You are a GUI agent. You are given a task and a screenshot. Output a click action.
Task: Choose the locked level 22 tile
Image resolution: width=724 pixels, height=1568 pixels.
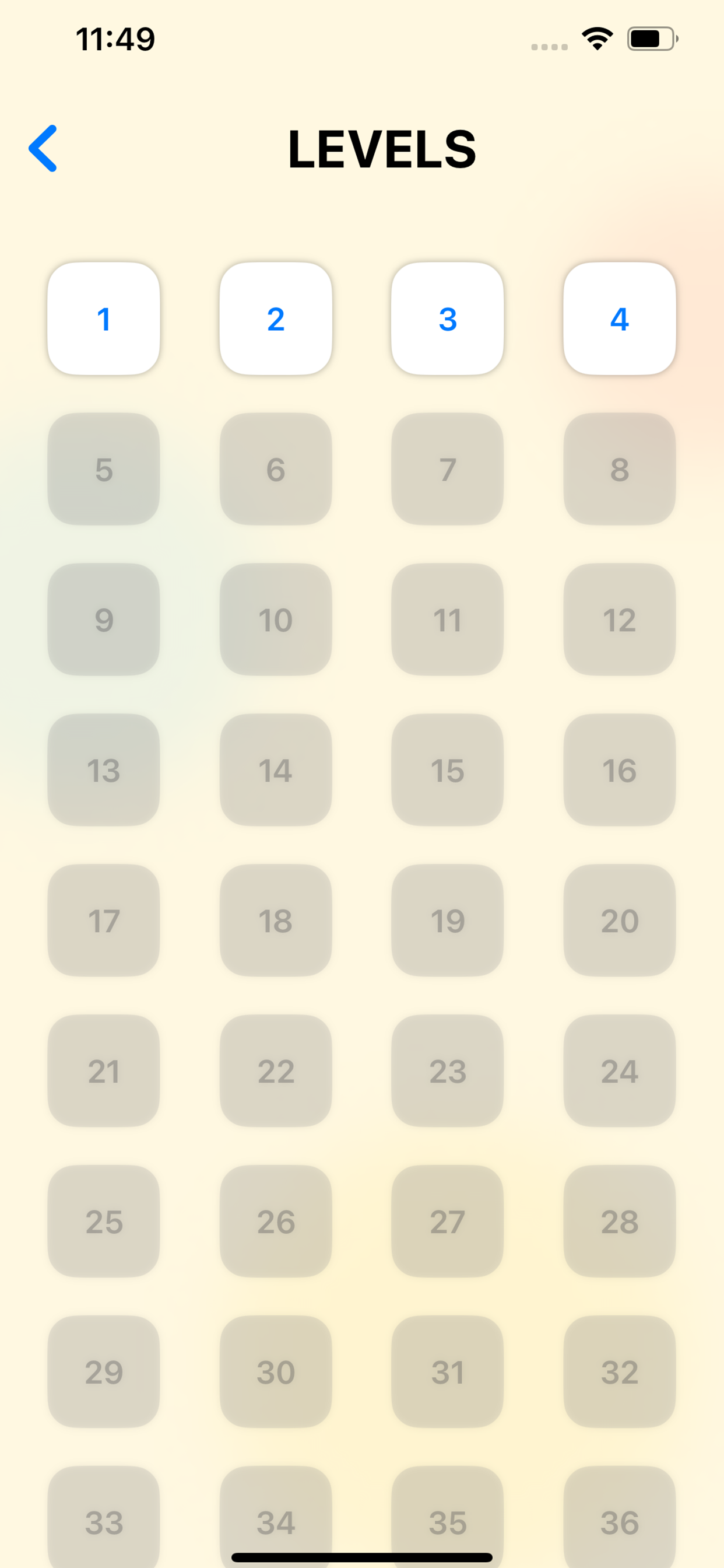(x=276, y=1070)
